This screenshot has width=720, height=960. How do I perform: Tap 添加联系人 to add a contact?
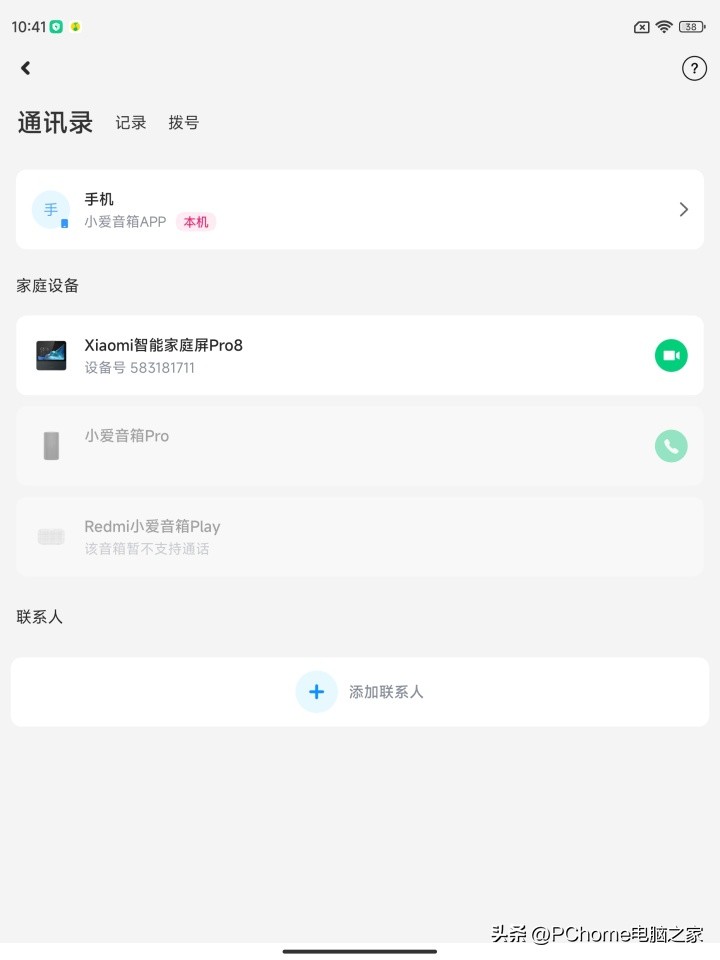click(387, 691)
